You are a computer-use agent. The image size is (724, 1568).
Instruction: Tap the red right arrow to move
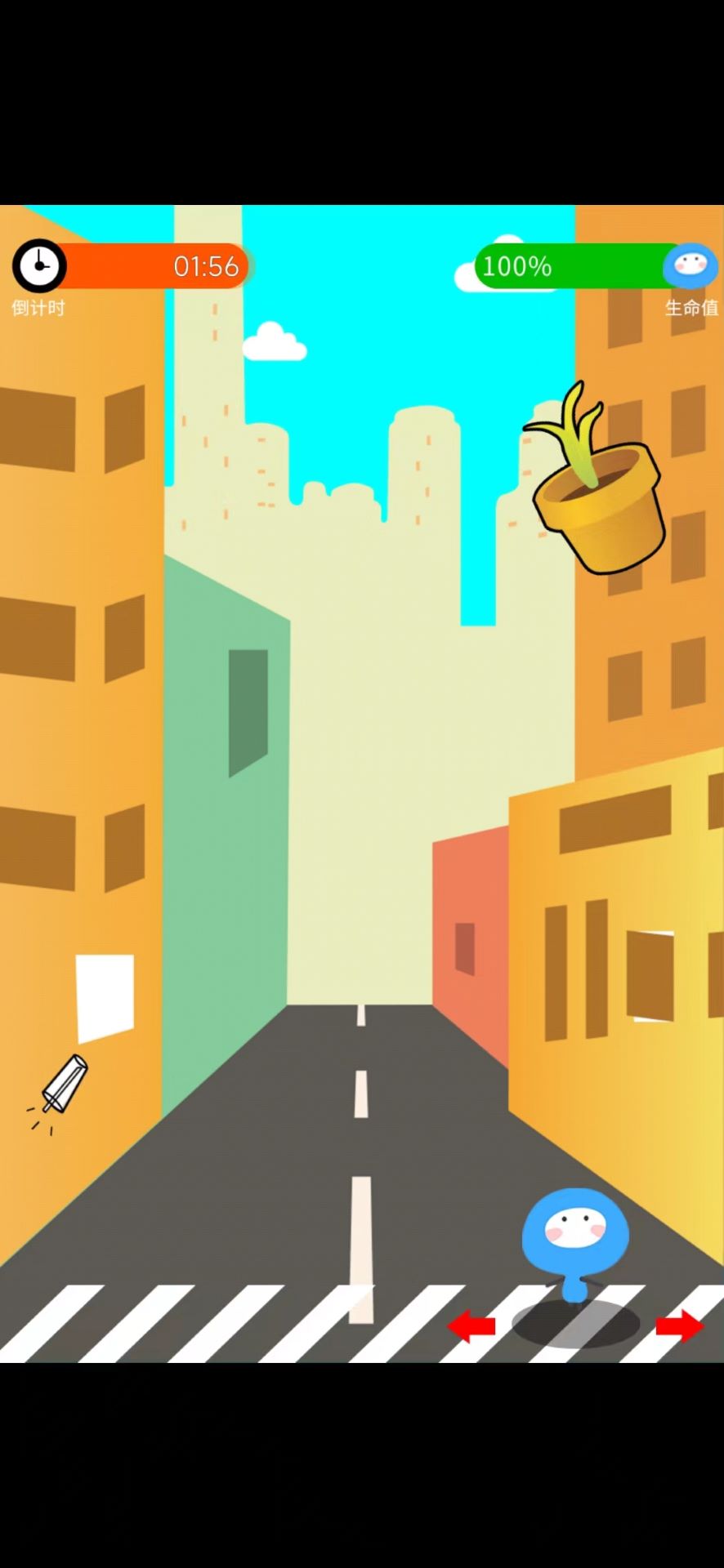[x=680, y=1326]
